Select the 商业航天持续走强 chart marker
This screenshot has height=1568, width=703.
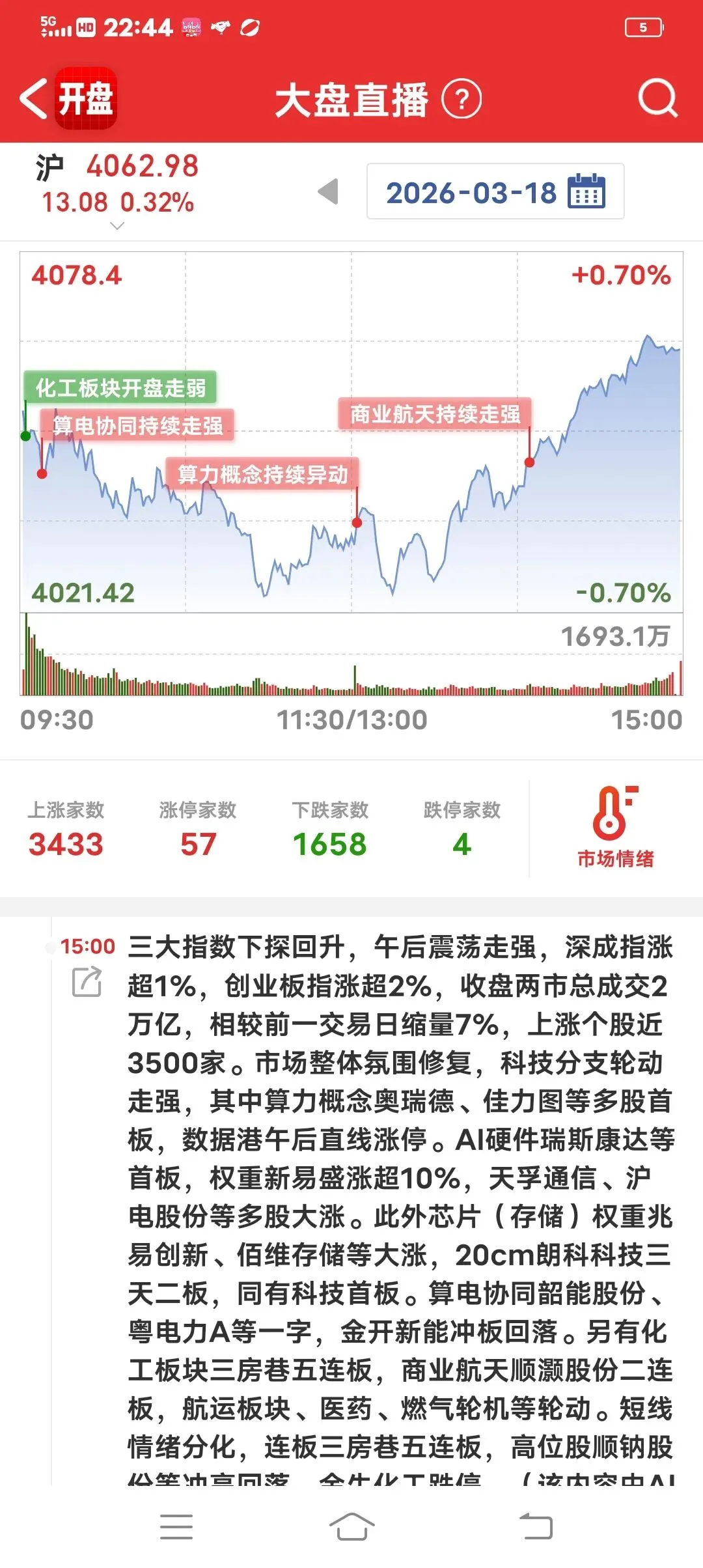point(435,414)
